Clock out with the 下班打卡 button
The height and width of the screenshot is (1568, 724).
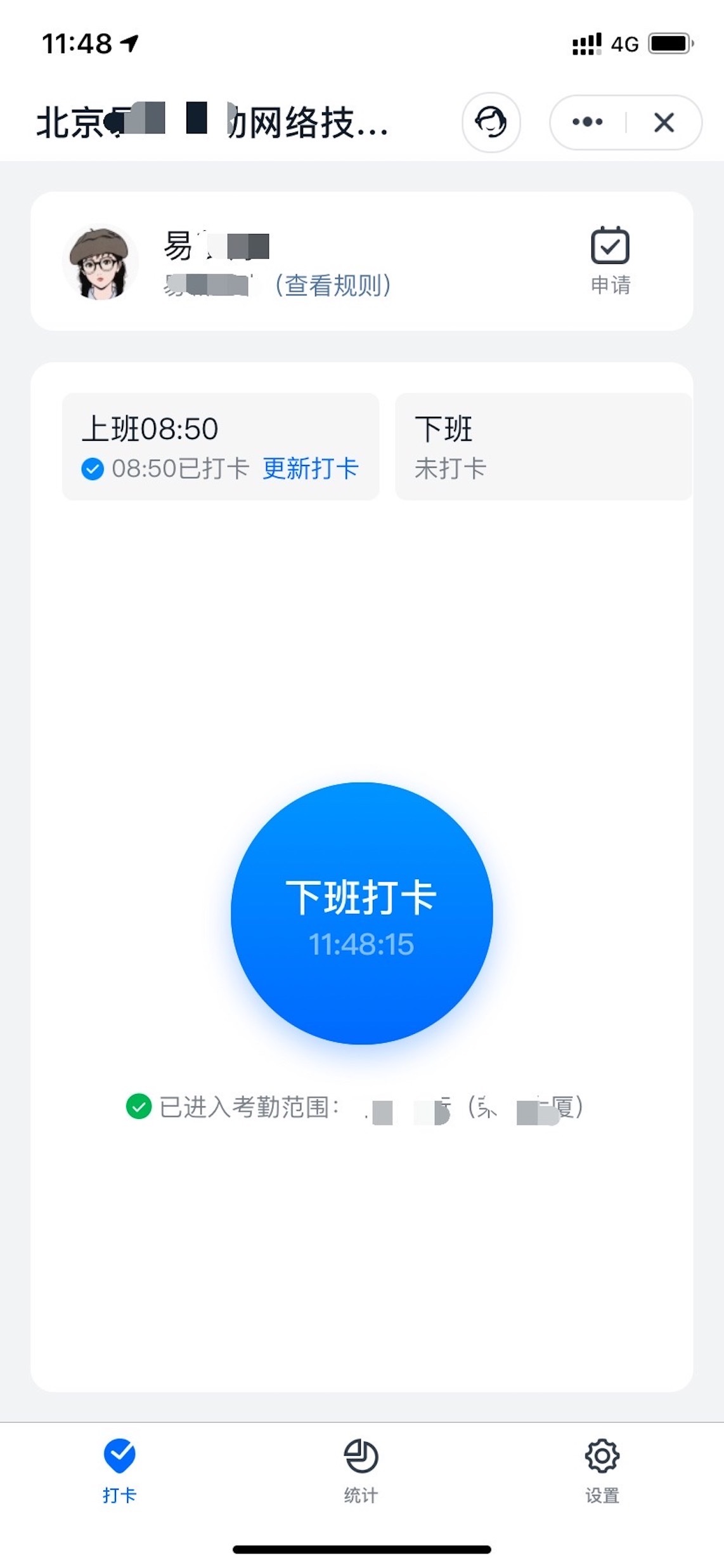tap(361, 913)
